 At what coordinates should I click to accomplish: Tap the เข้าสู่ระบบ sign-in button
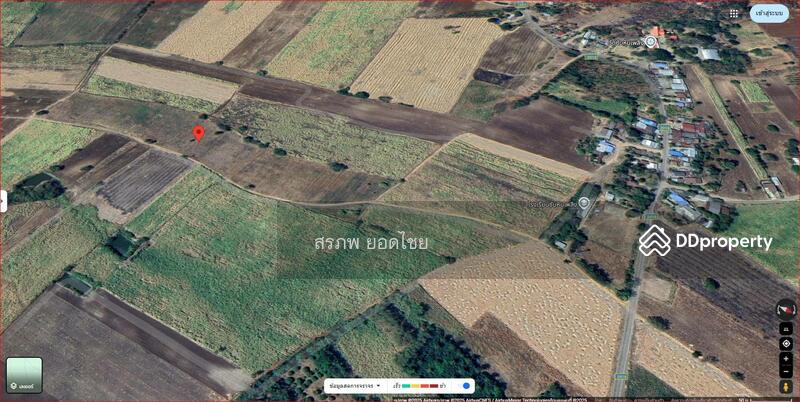coord(769,13)
